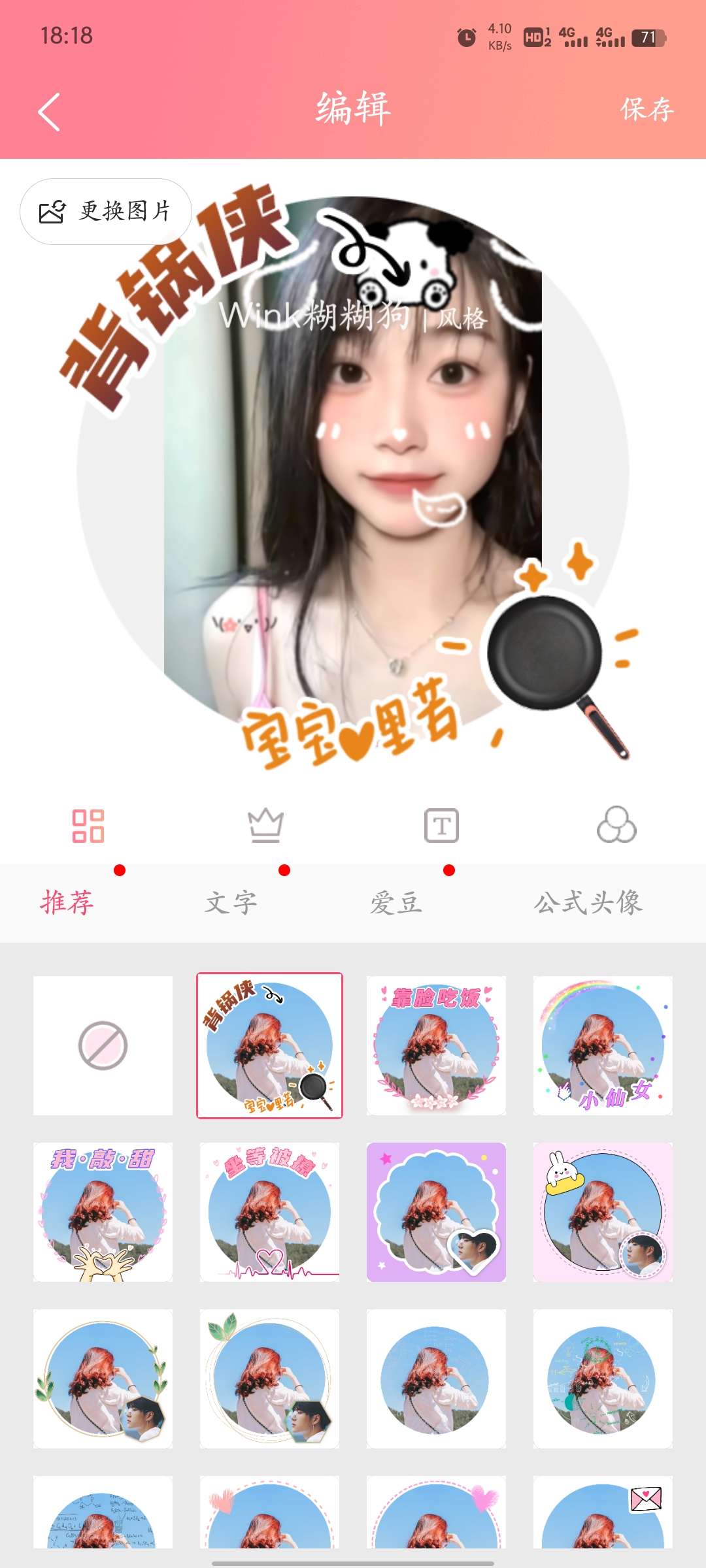Screen dimensions: 706x1568
Task: Switch to the 爱豆 tab
Action: [396, 903]
